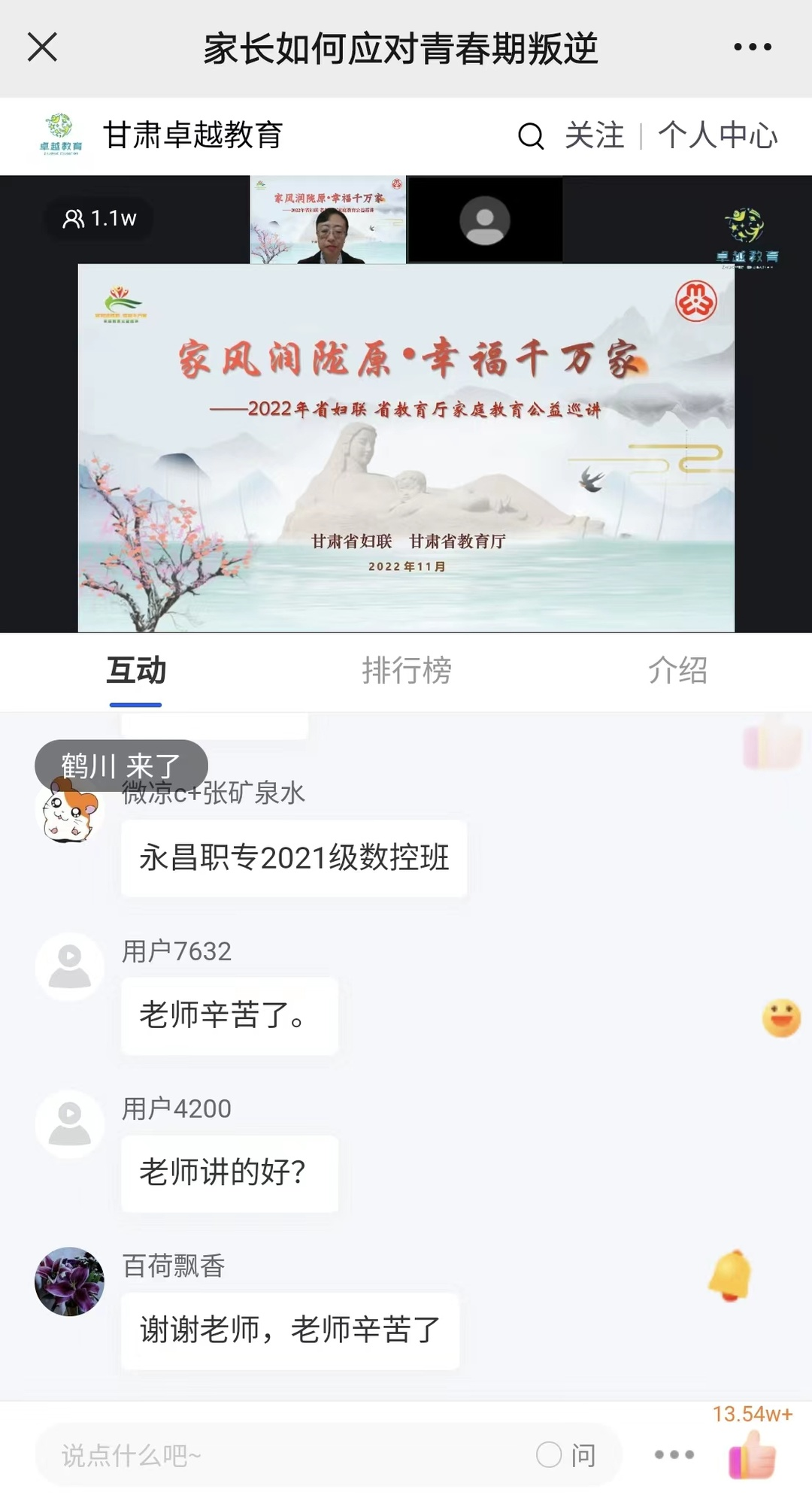Close the live stream page
This screenshot has width=812, height=1501.
click(42, 47)
